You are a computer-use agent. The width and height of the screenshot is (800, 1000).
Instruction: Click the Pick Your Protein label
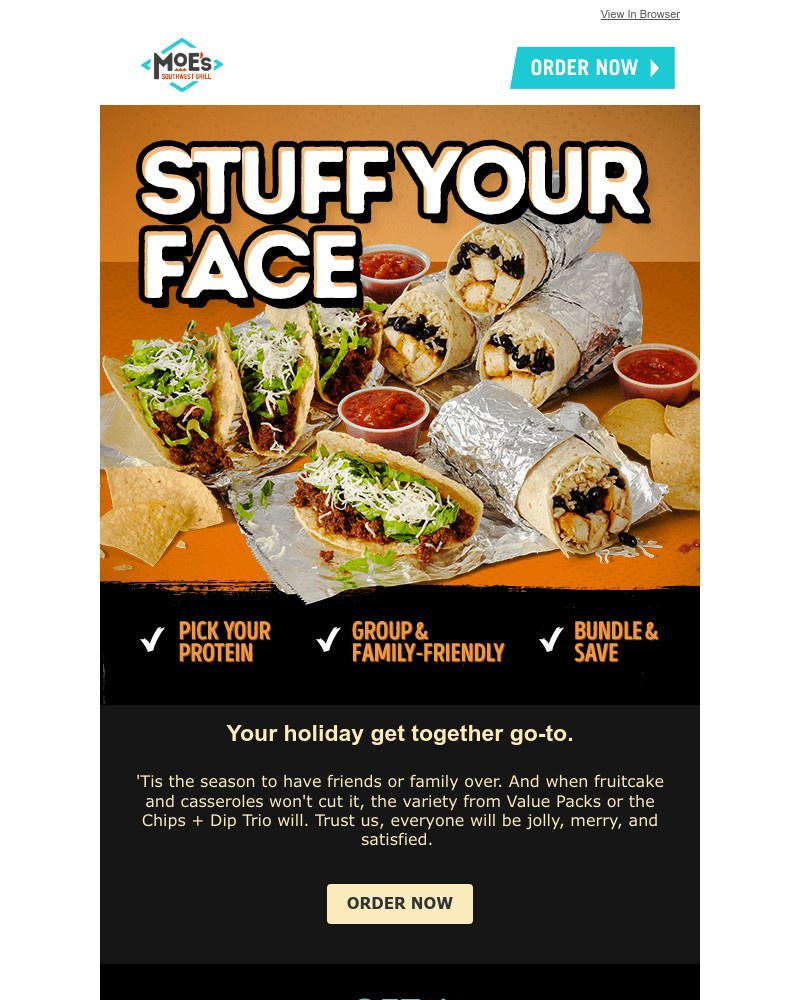point(224,641)
